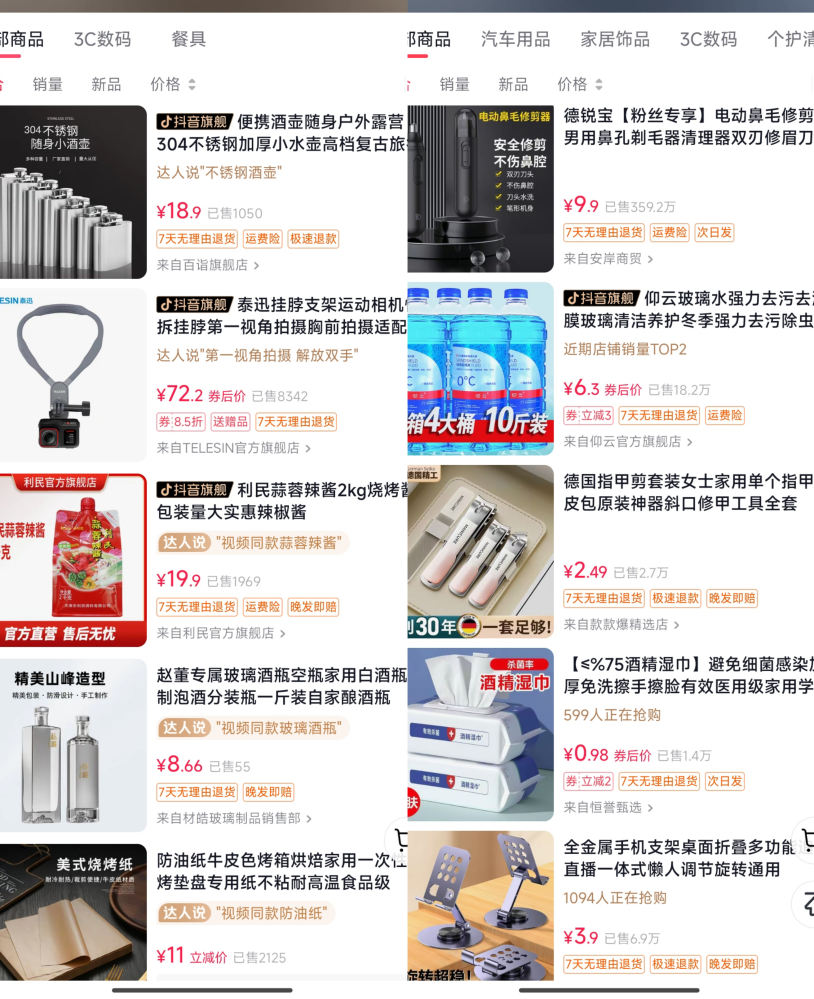Image resolution: width=814 pixels, height=999 pixels.
Task: Switch to the 汽车用品 category tab
Action: point(515,40)
